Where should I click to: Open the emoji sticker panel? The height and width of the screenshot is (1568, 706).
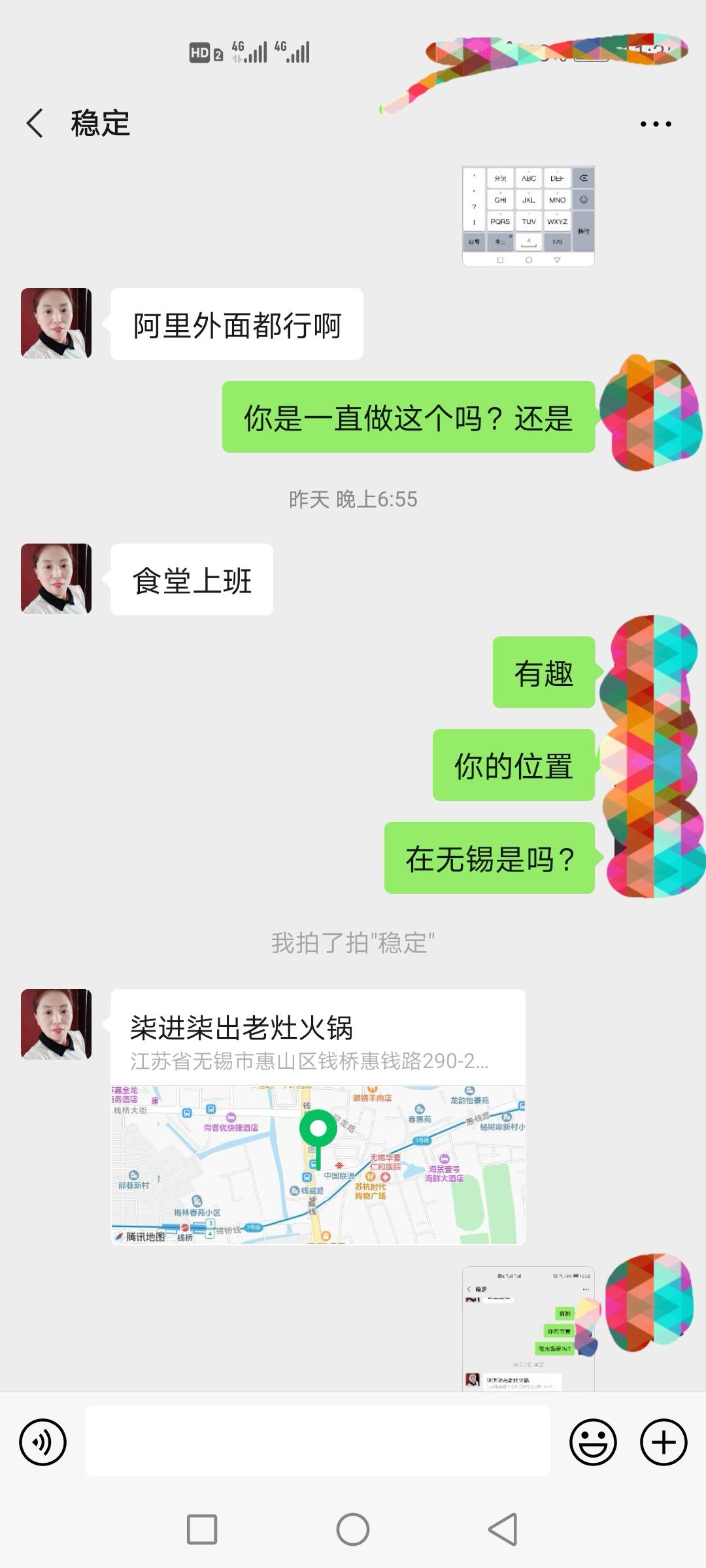[593, 1442]
